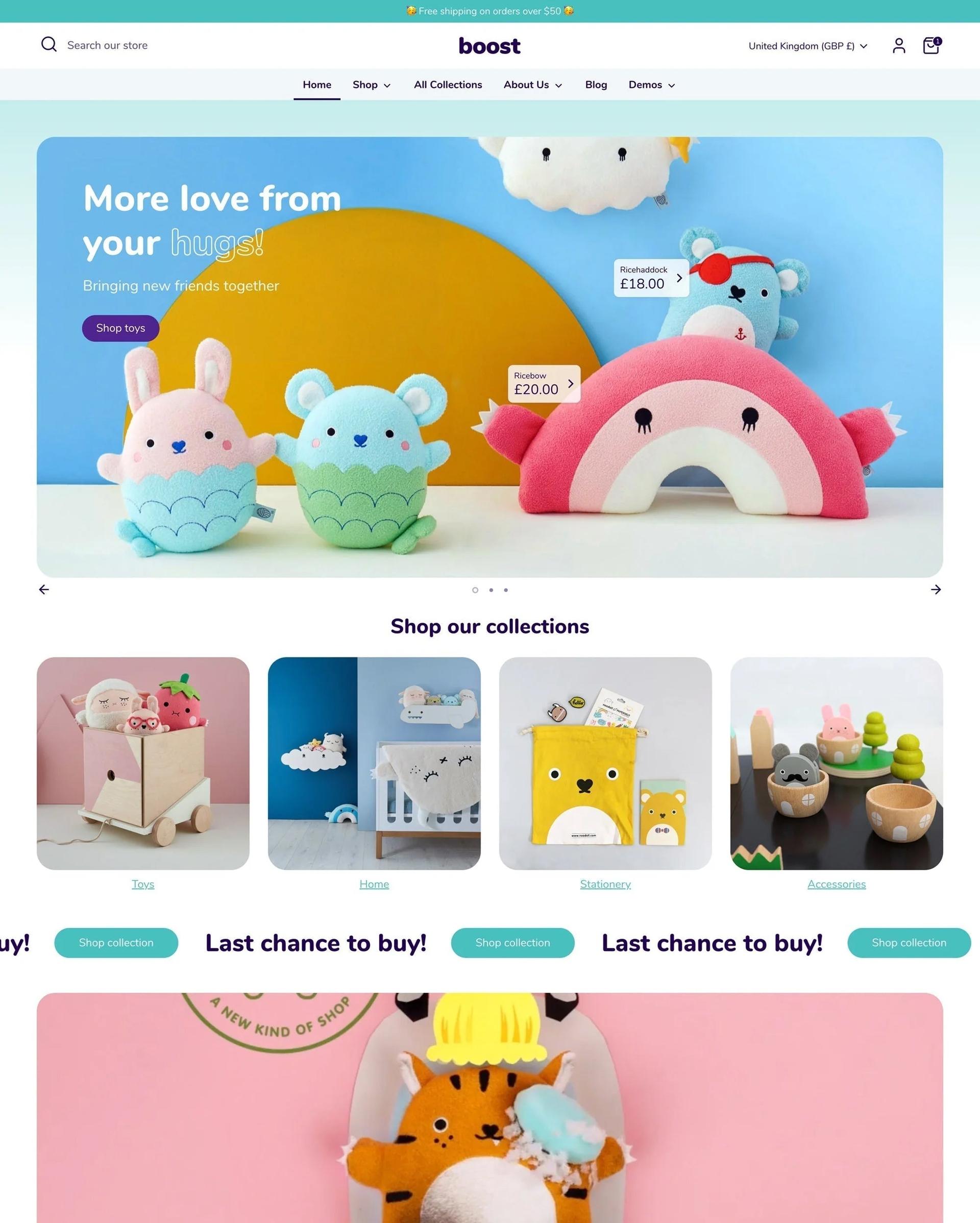Open the Ricehaddock £18.00 product tag
This screenshot has width=980, height=1223.
click(x=651, y=278)
